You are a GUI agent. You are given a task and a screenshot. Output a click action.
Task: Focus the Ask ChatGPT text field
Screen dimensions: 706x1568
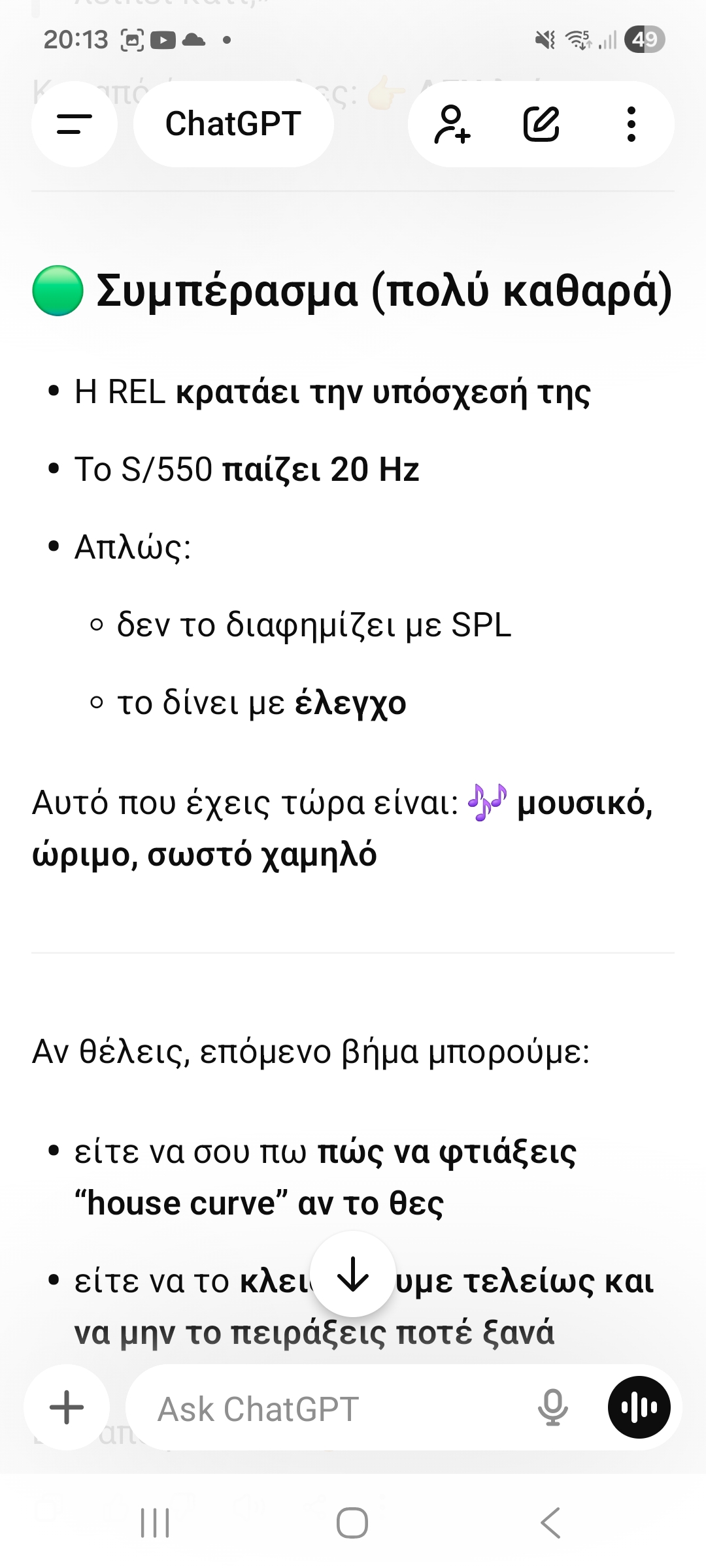coord(327,1409)
